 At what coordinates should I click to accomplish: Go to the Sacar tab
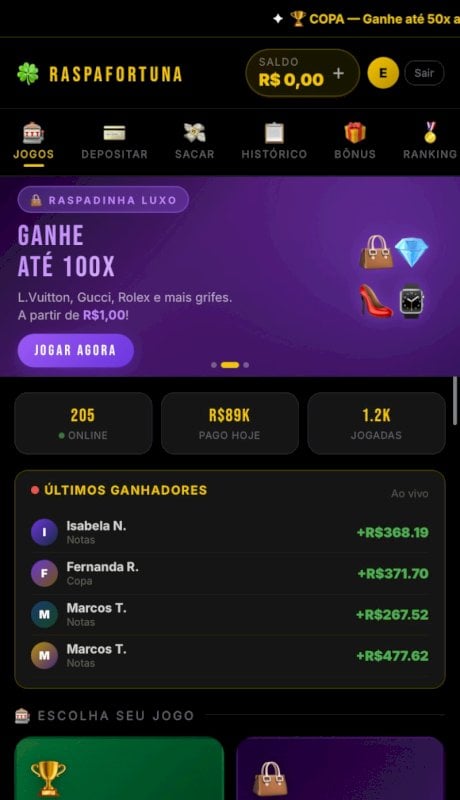click(194, 142)
